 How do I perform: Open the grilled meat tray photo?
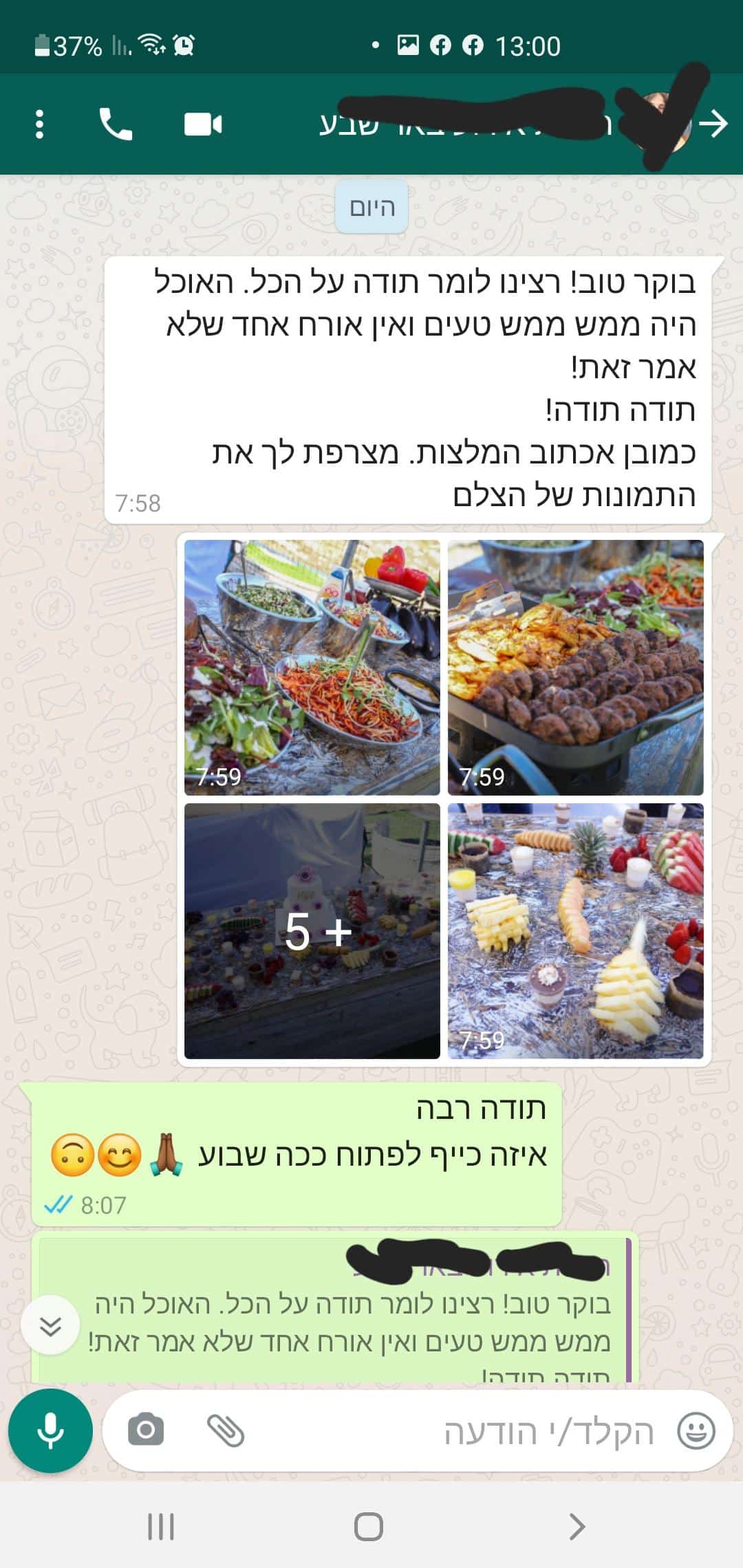pos(576,667)
